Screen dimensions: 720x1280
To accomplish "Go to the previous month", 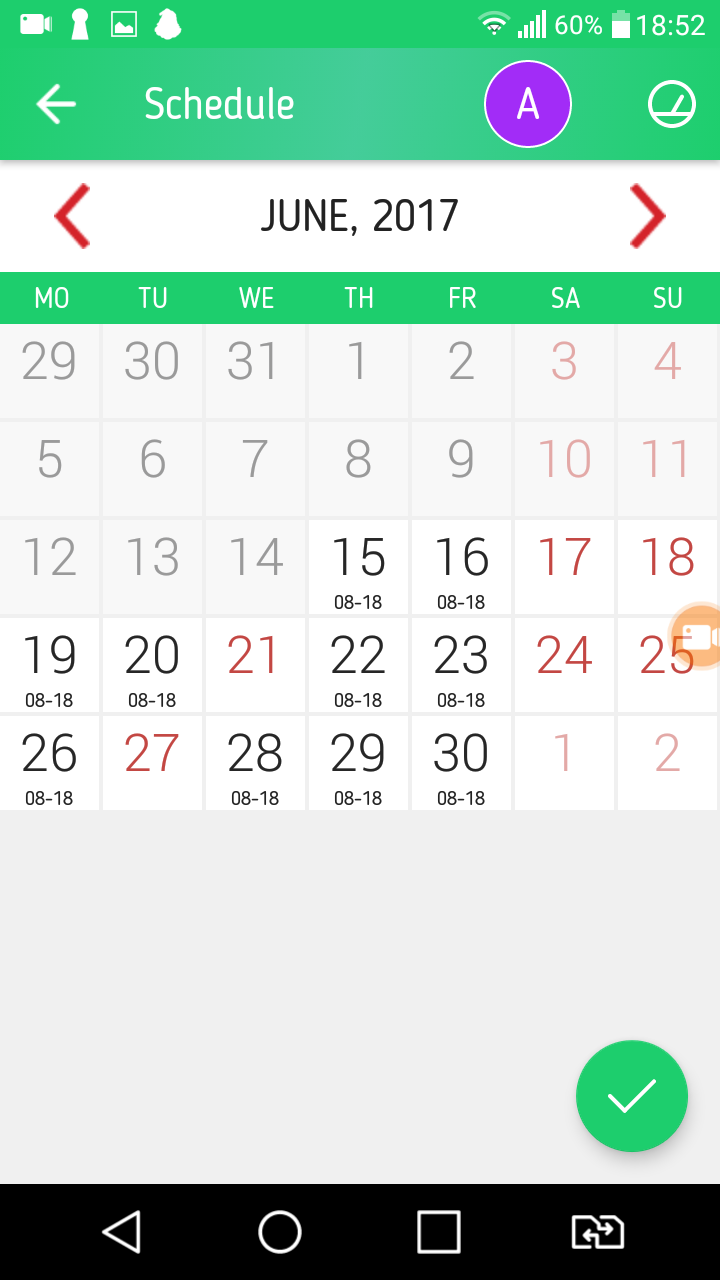I will (72, 216).
